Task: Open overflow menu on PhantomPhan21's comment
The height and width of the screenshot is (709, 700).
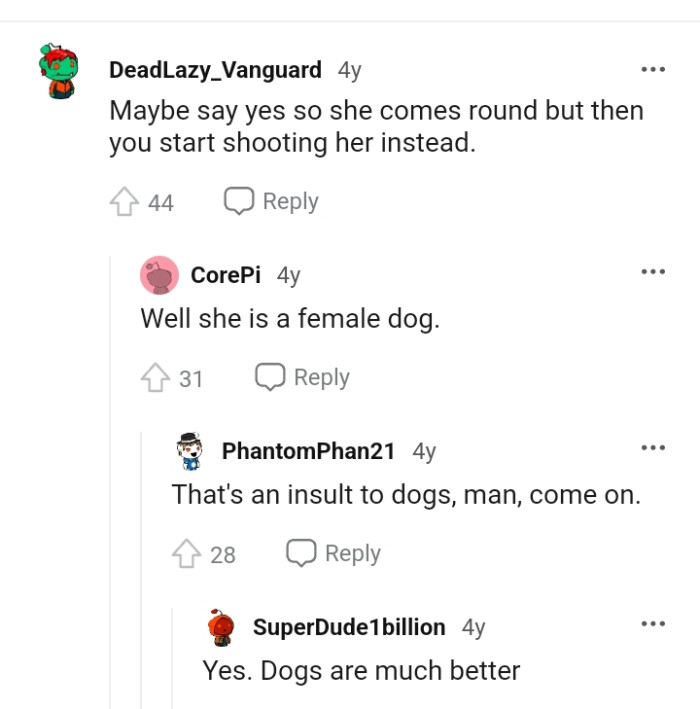Action: tap(653, 448)
